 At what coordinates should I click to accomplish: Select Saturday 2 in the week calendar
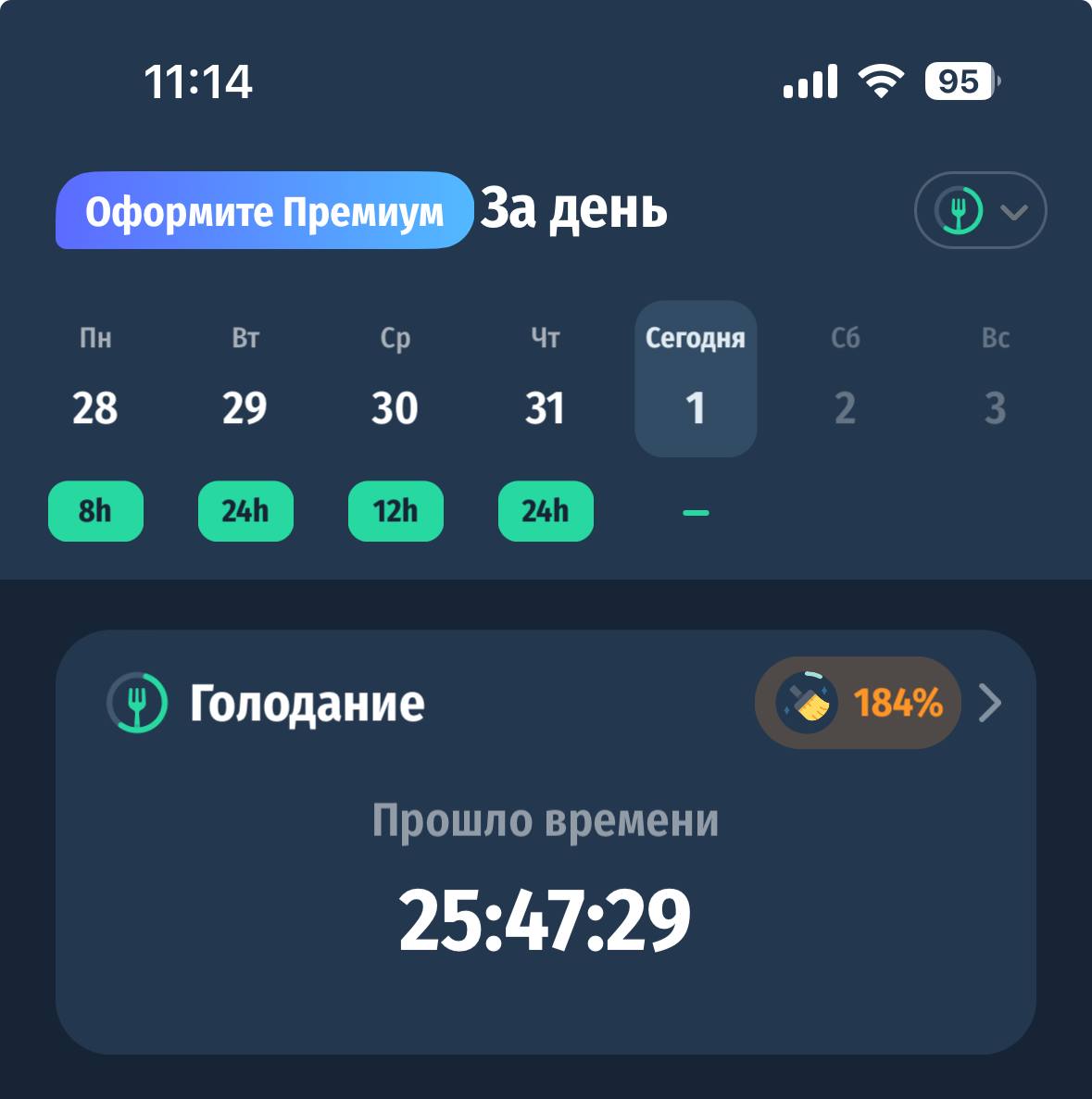pyautogui.click(x=845, y=407)
